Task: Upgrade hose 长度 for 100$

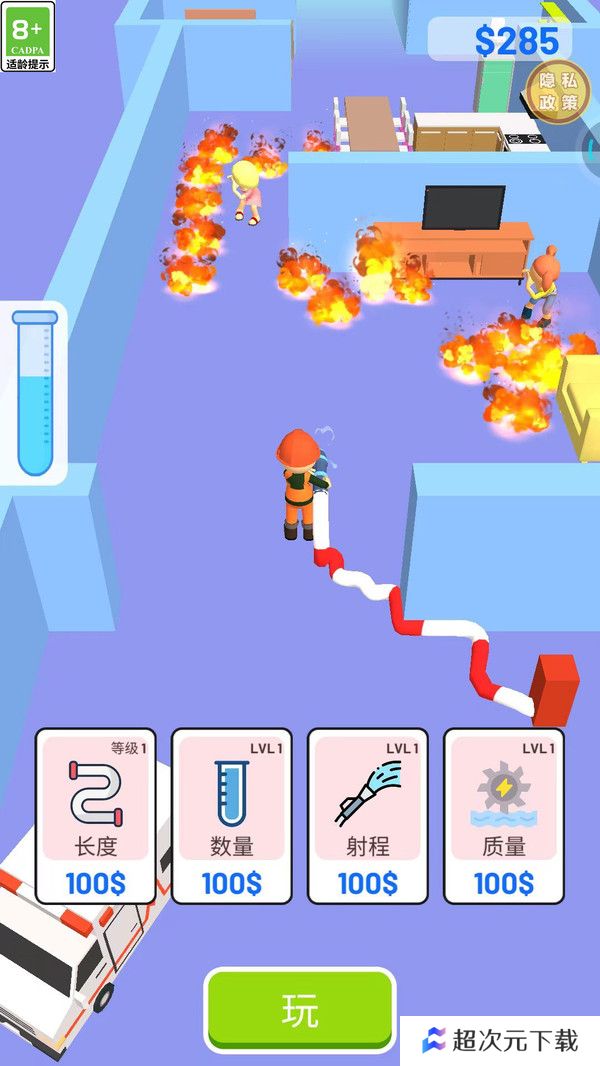Action: coord(96,815)
